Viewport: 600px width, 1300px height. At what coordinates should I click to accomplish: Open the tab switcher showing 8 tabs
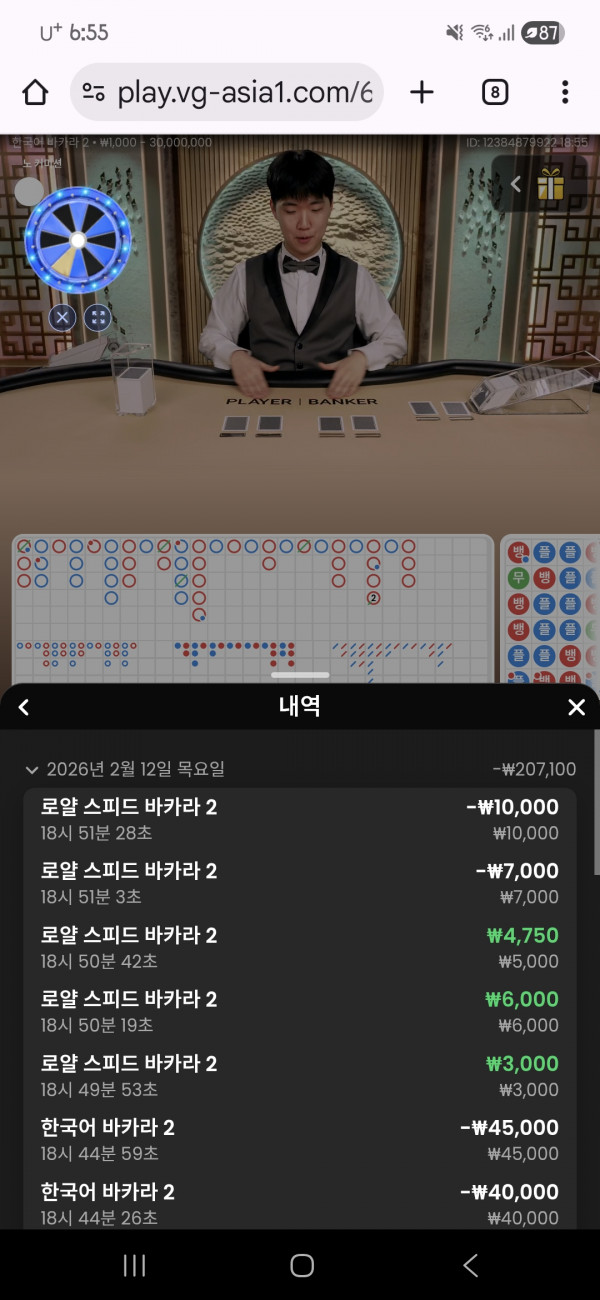tap(494, 93)
